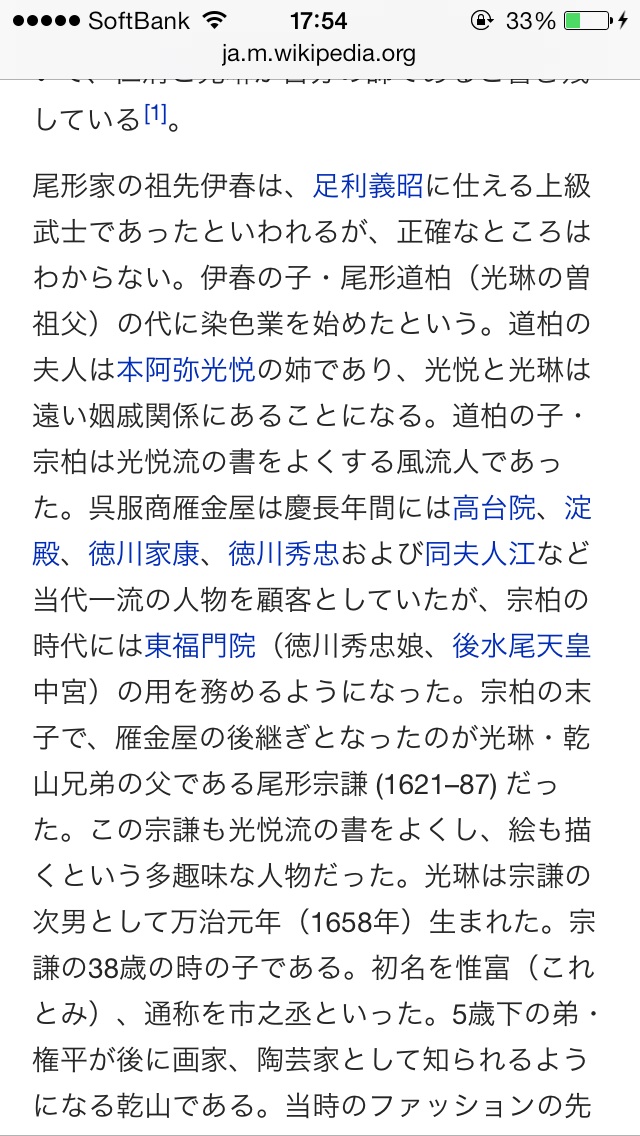Open the footnote reference [1]
This screenshot has width=640, height=1136.
point(155,114)
